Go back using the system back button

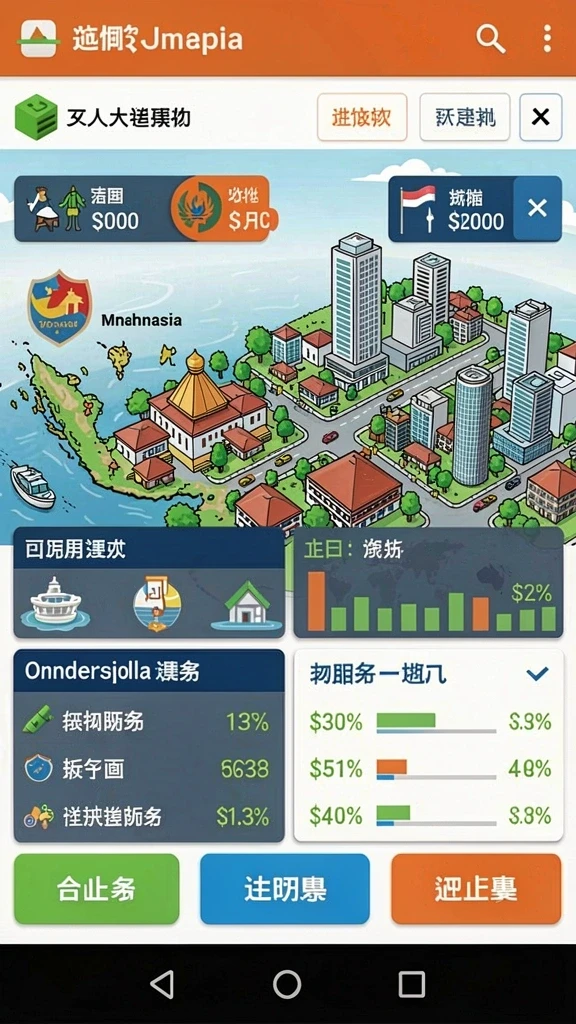pyautogui.click(x=162, y=984)
